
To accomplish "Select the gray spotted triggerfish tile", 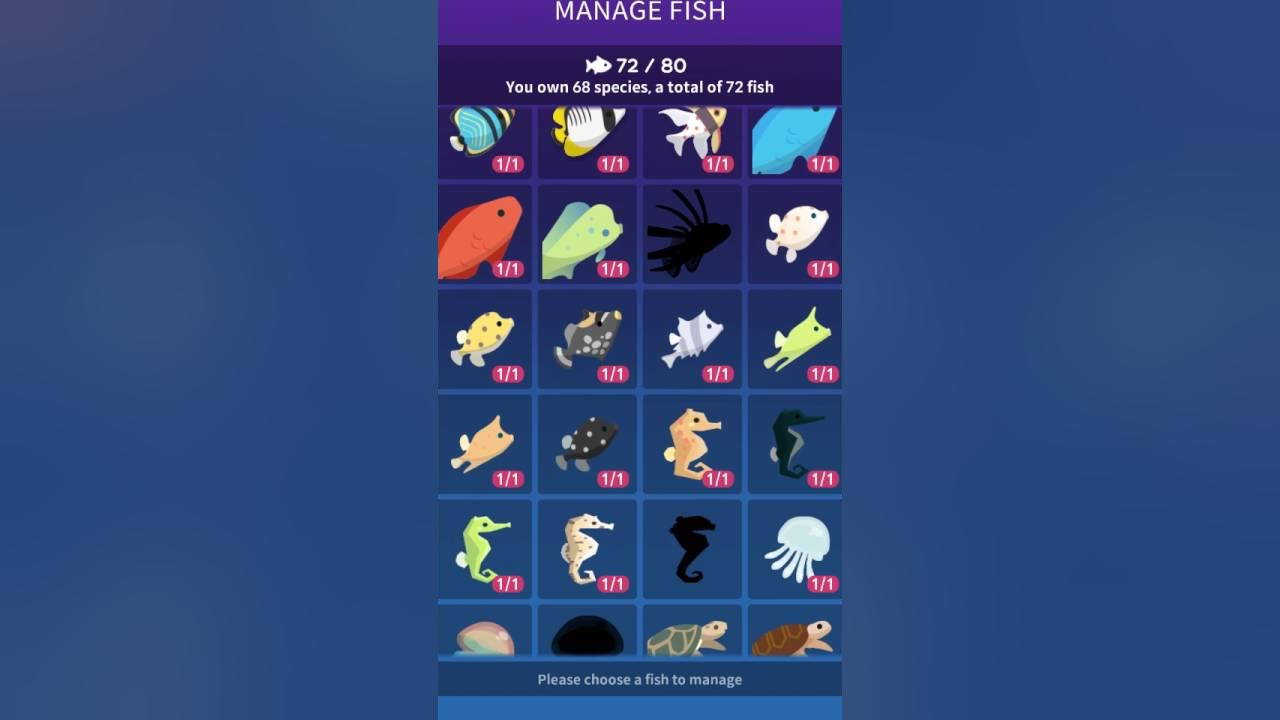I will pos(587,339).
